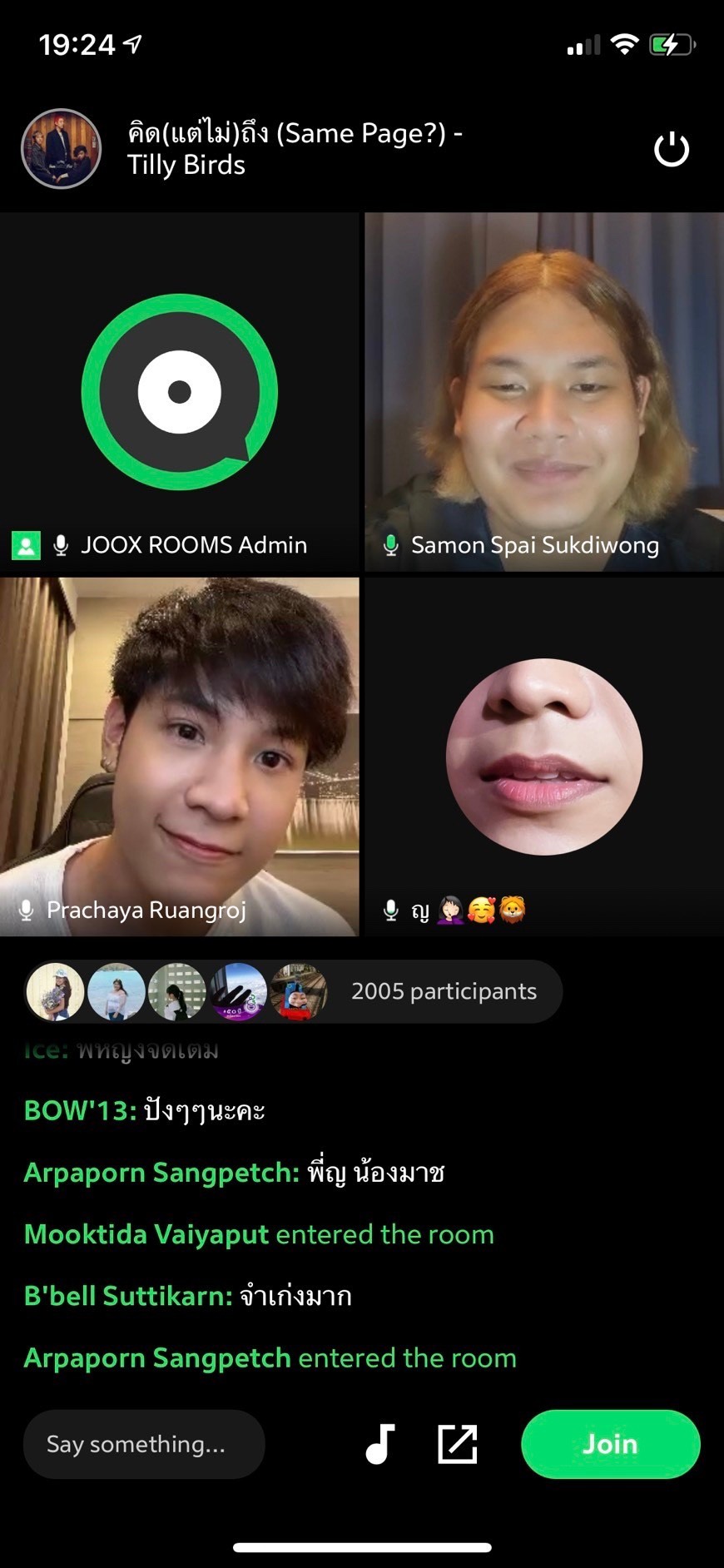Share the room via share icon
This screenshot has height=1568, width=724.
coord(457,1444)
